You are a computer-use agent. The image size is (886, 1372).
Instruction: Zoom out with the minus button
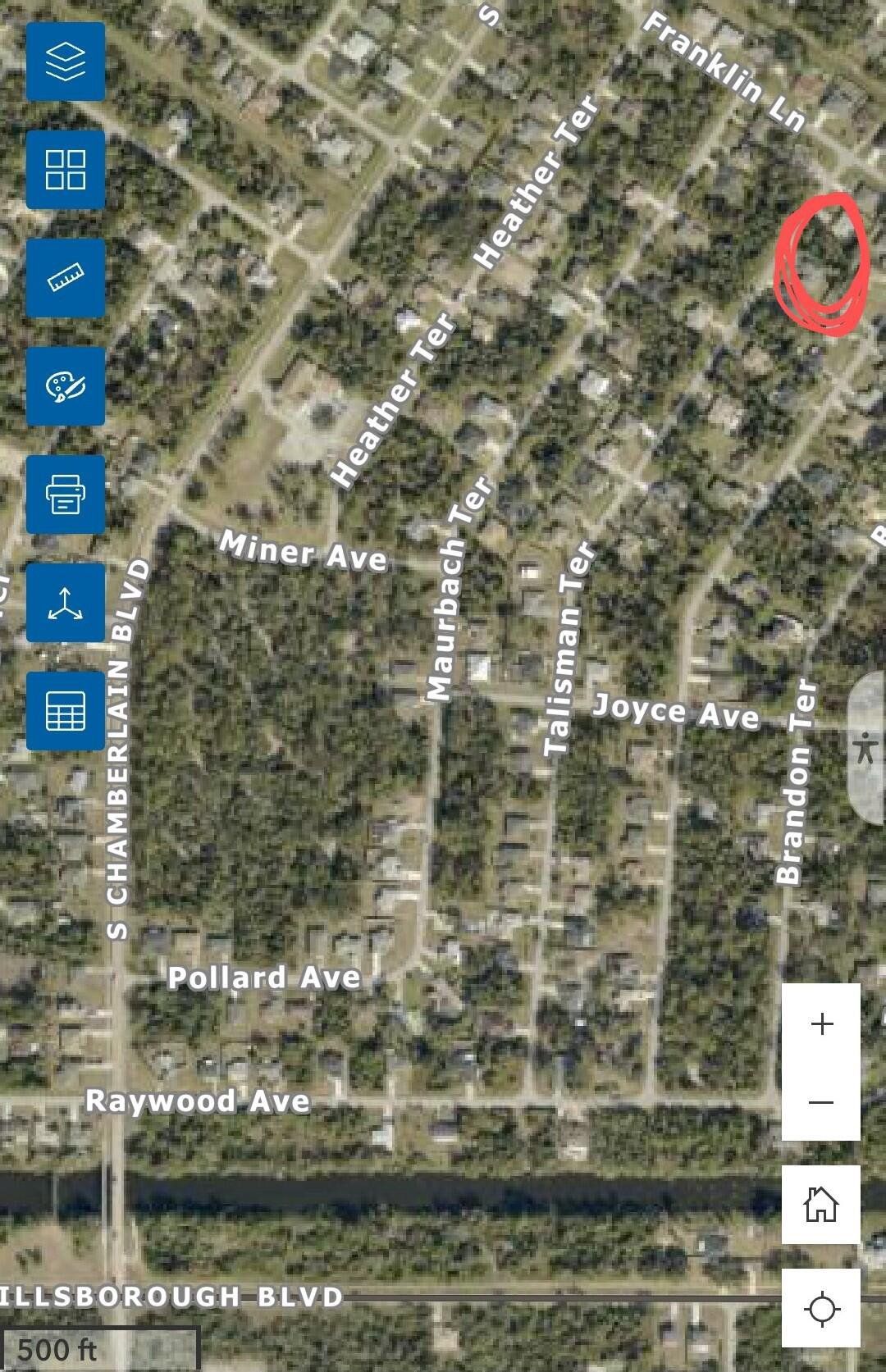tap(821, 1102)
